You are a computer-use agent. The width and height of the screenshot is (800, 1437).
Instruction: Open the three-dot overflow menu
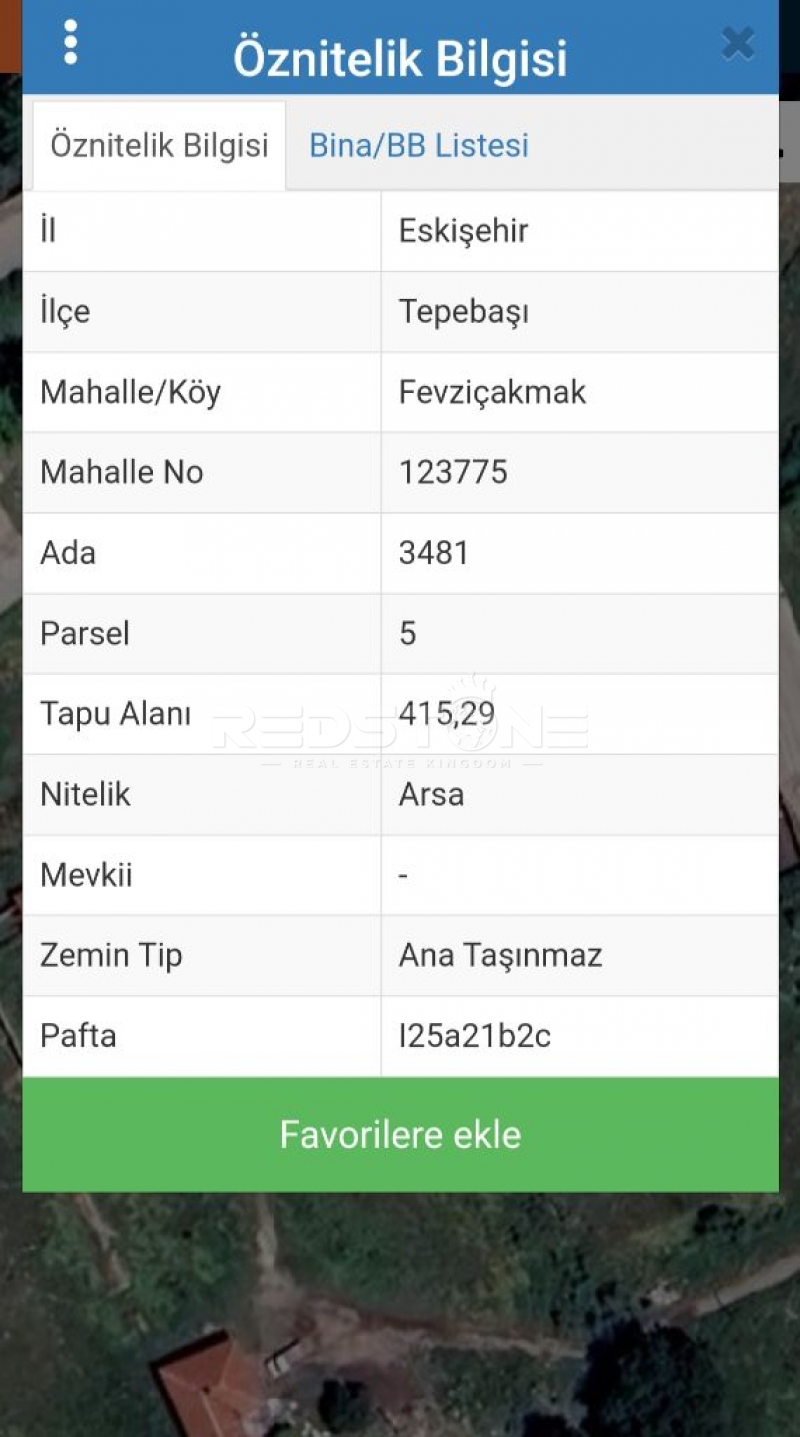70,43
